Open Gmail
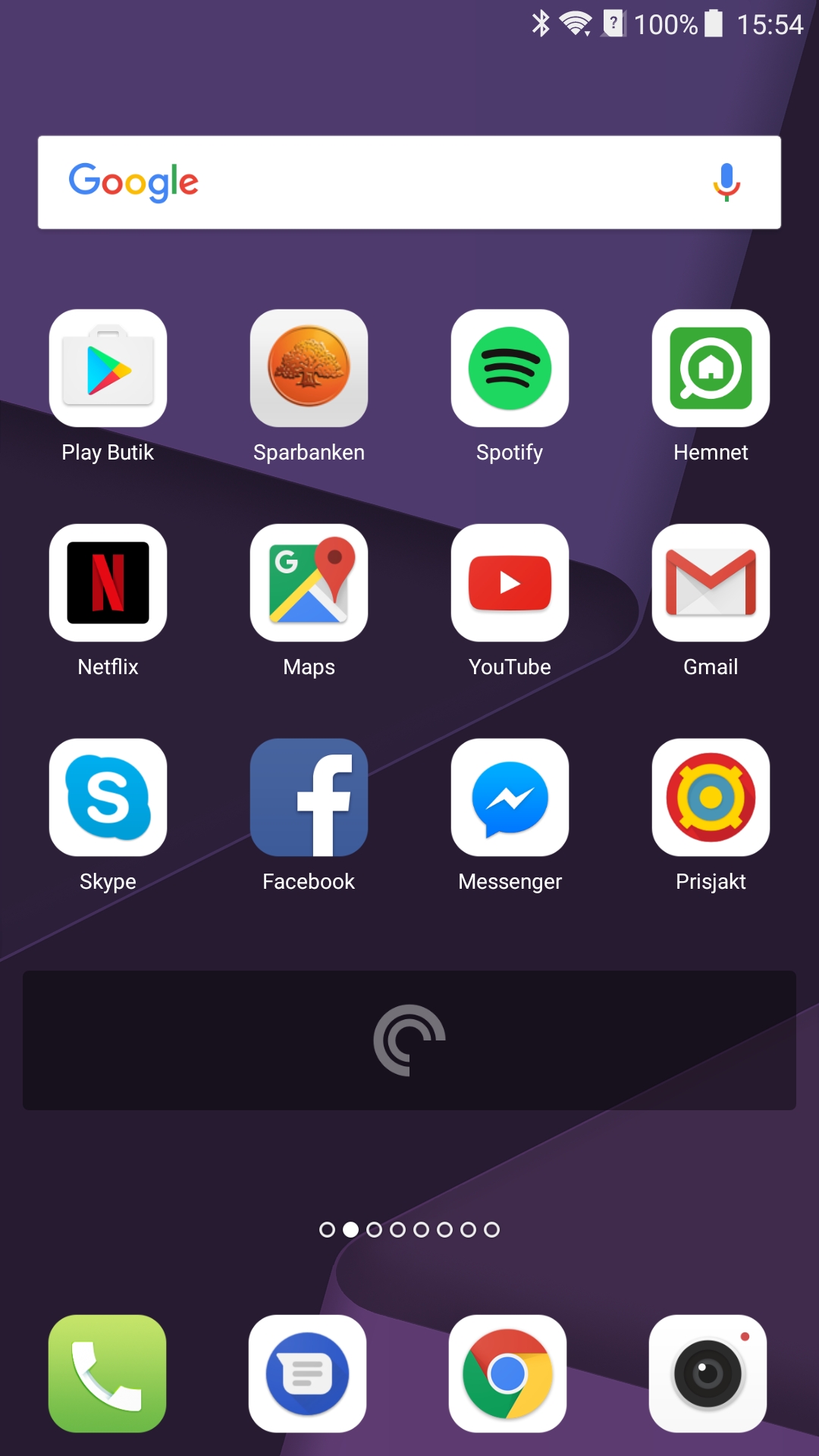This screenshot has height=1456, width=819. 711,583
